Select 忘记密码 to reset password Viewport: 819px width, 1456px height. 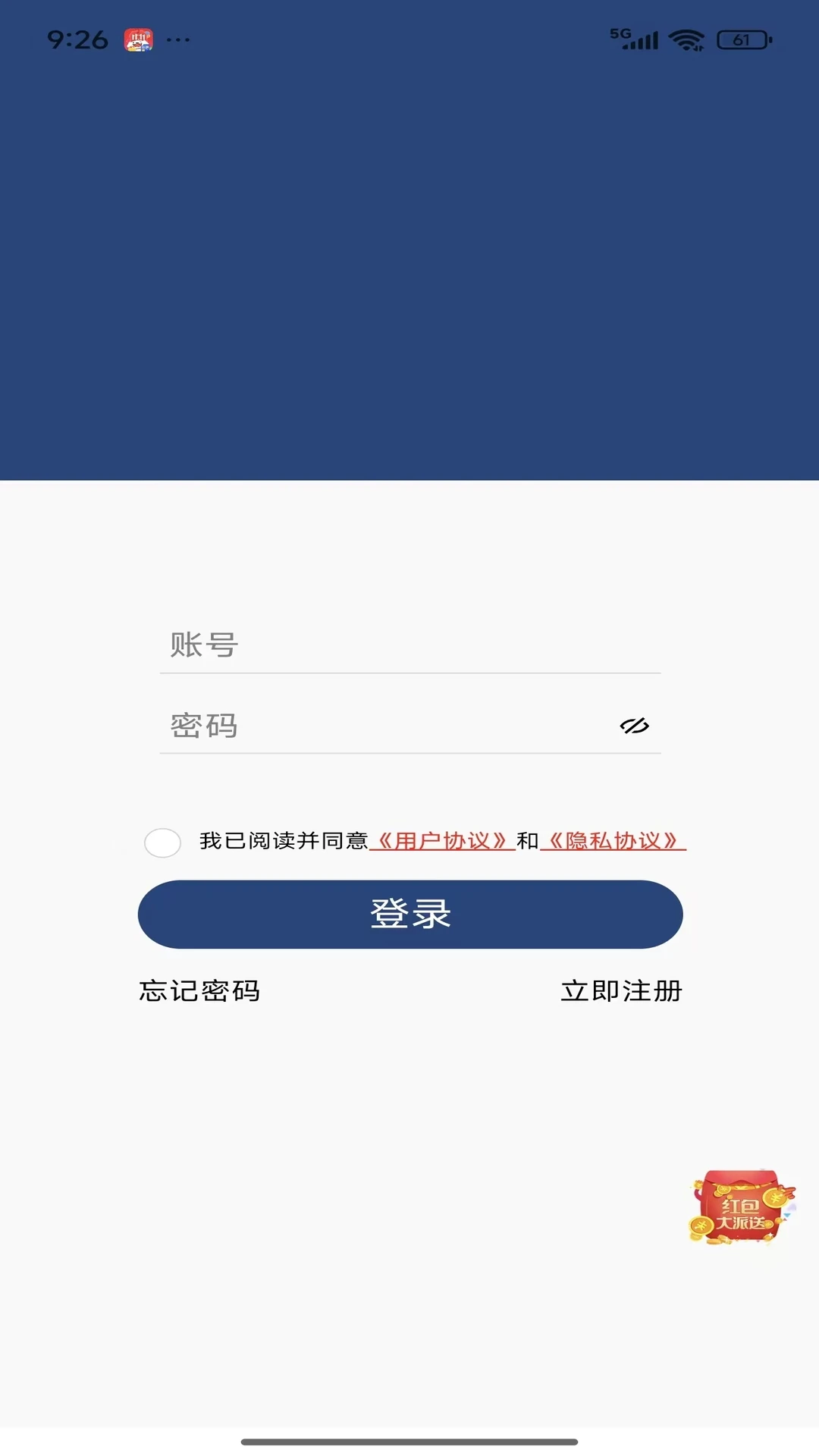pyautogui.click(x=199, y=990)
